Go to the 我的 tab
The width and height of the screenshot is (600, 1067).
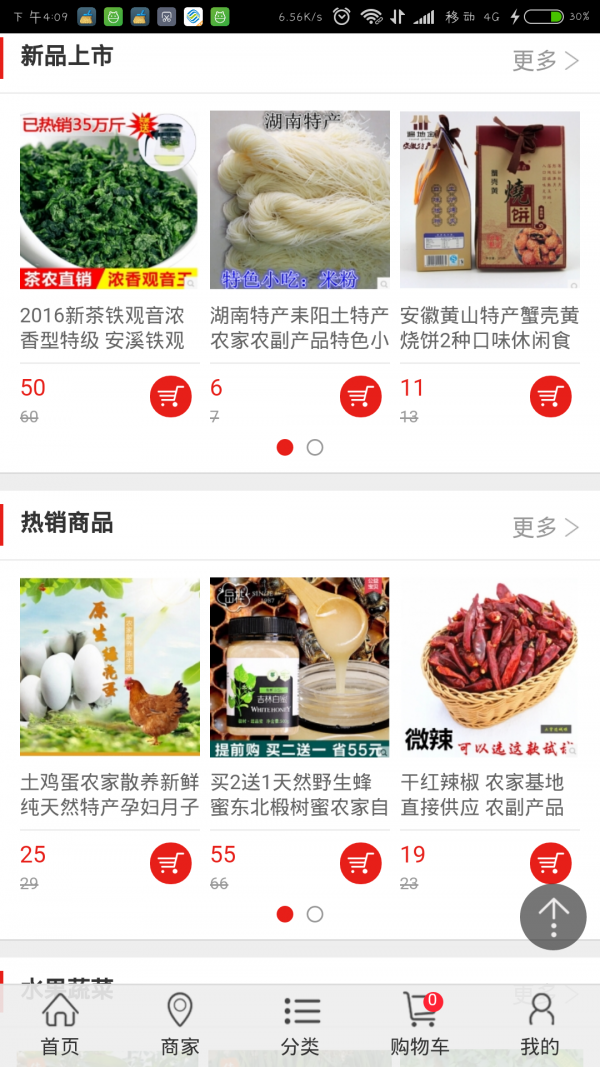point(540,1025)
